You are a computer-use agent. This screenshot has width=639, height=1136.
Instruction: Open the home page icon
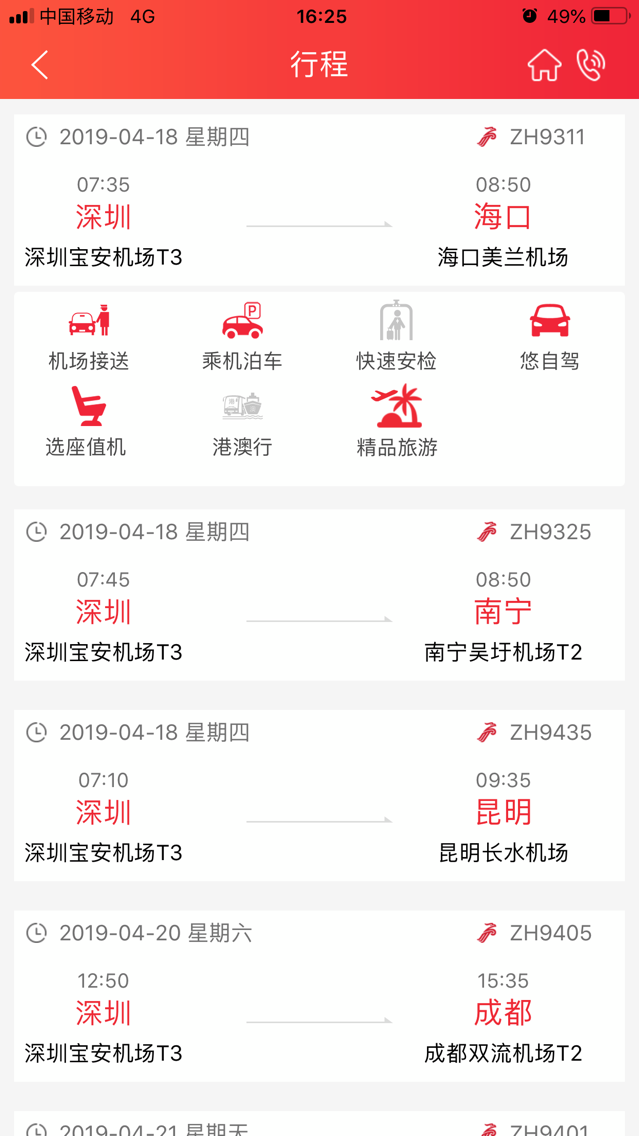tap(544, 66)
